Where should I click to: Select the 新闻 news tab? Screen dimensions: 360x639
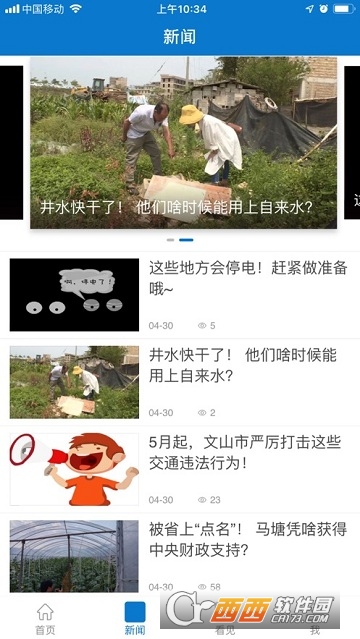(x=135, y=619)
